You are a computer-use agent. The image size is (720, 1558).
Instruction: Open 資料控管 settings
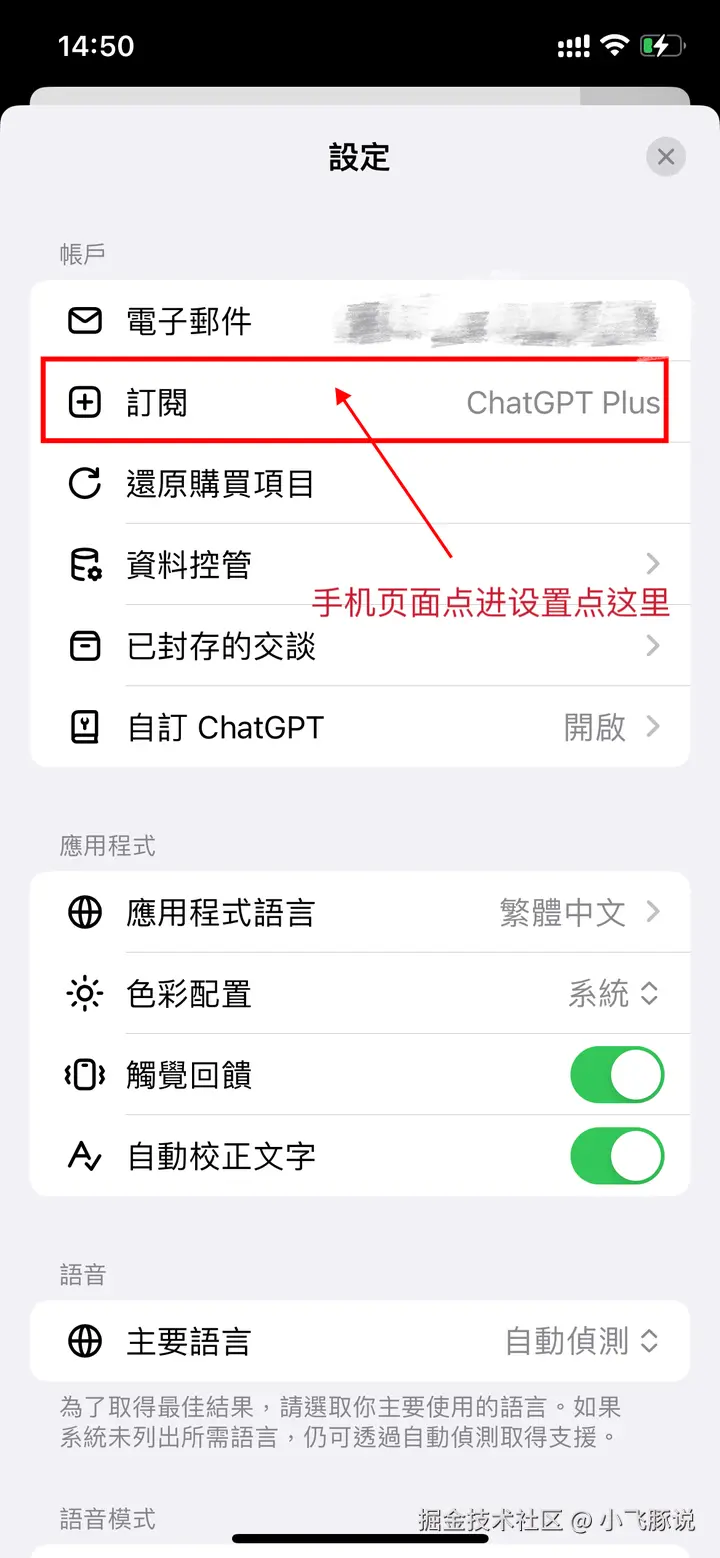pos(360,565)
